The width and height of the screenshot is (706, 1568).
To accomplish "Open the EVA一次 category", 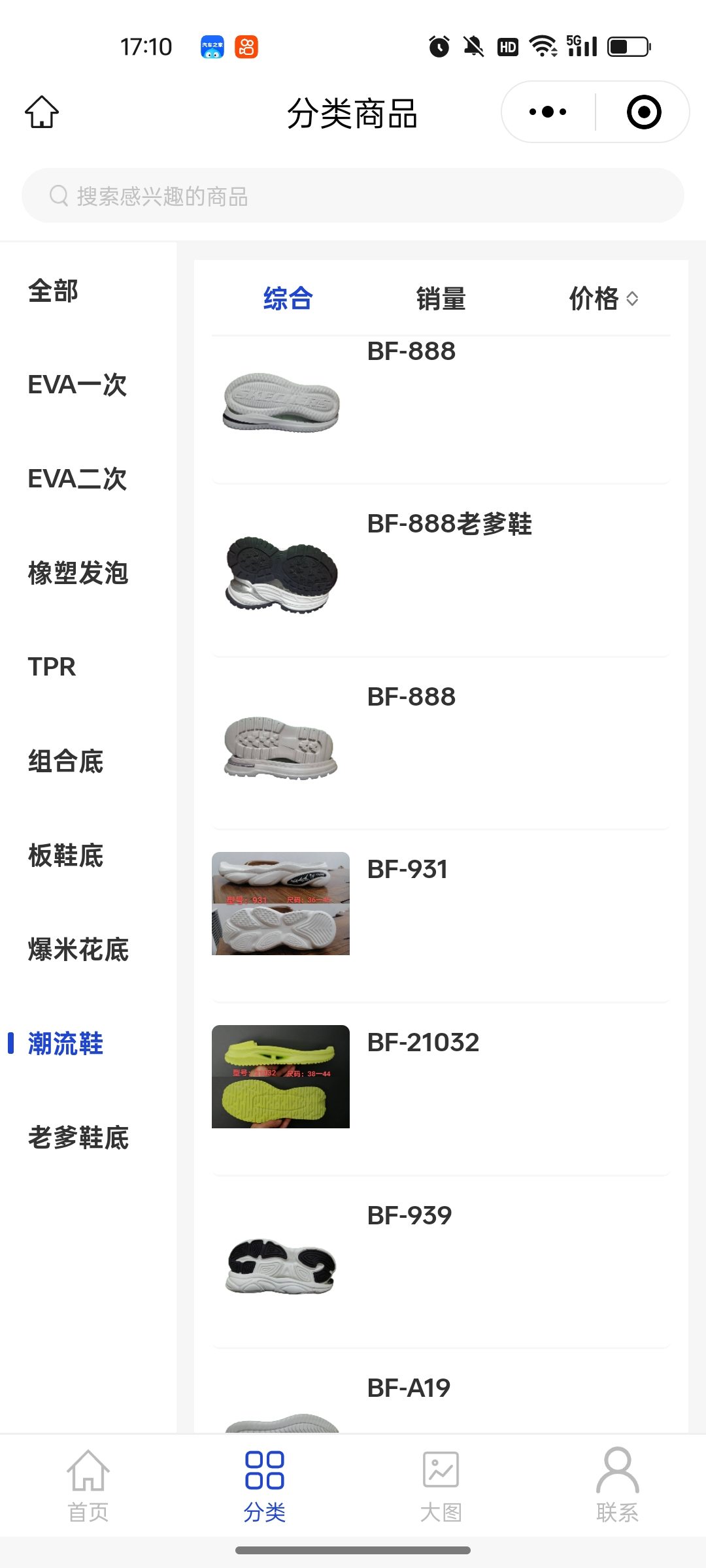I will pos(77,385).
